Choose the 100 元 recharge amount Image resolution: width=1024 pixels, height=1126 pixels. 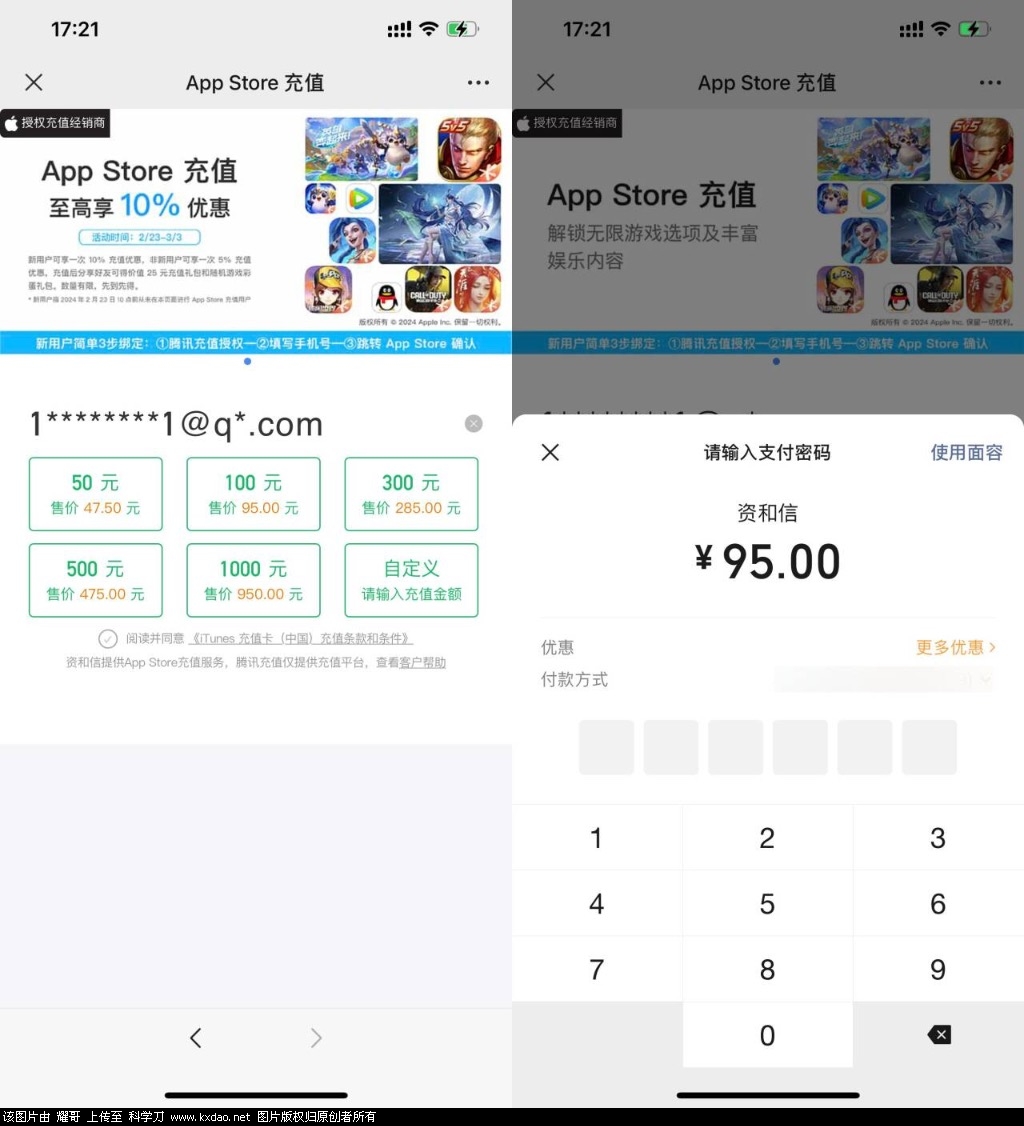pyautogui.click(x=253, y=494)
